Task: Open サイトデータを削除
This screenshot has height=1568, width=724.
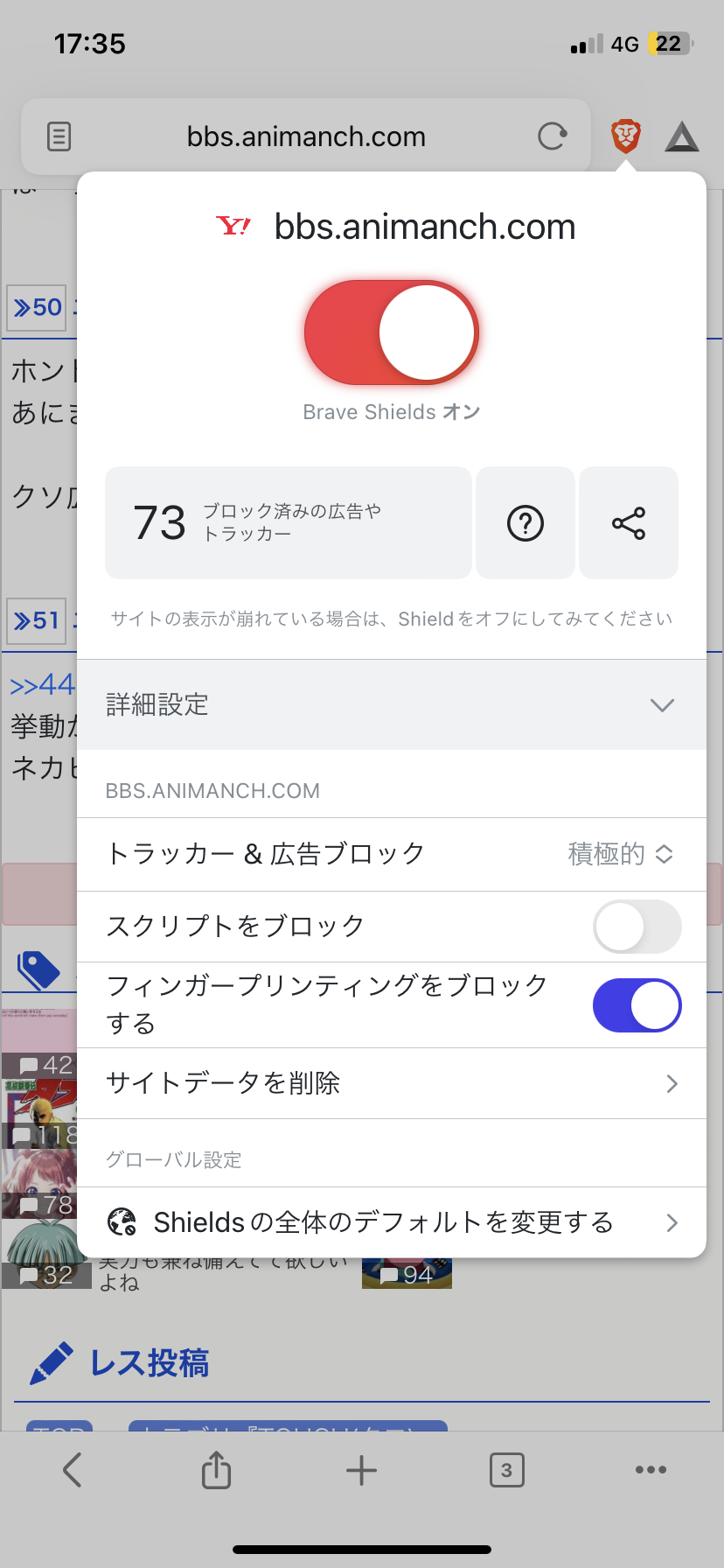Action: (391, 1083)
